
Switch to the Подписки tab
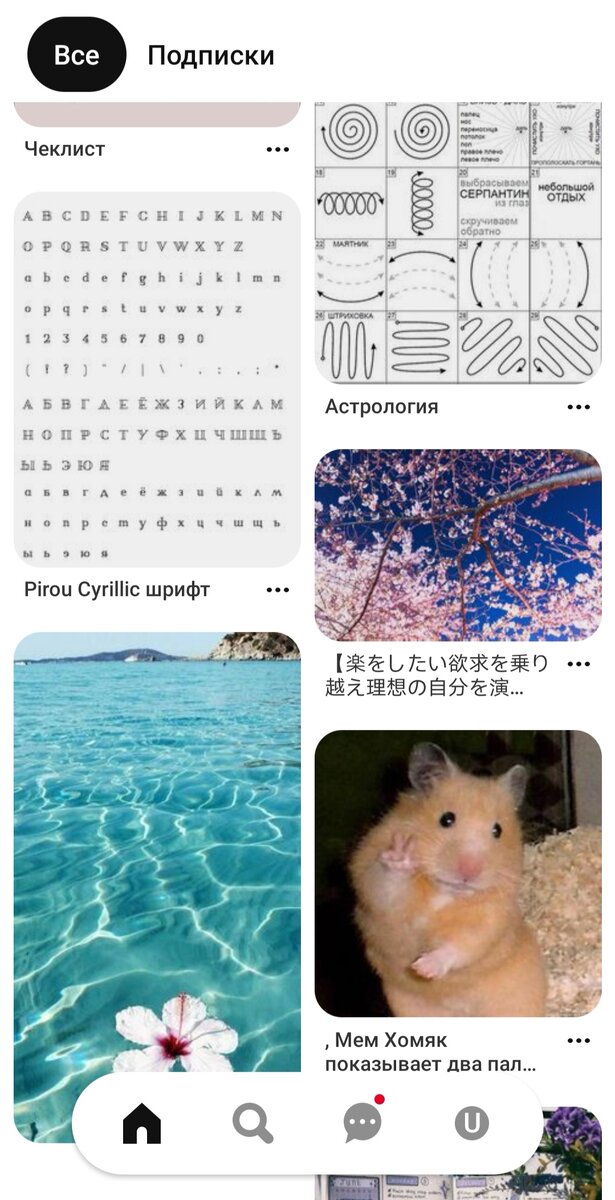click(x=210, y=55)
